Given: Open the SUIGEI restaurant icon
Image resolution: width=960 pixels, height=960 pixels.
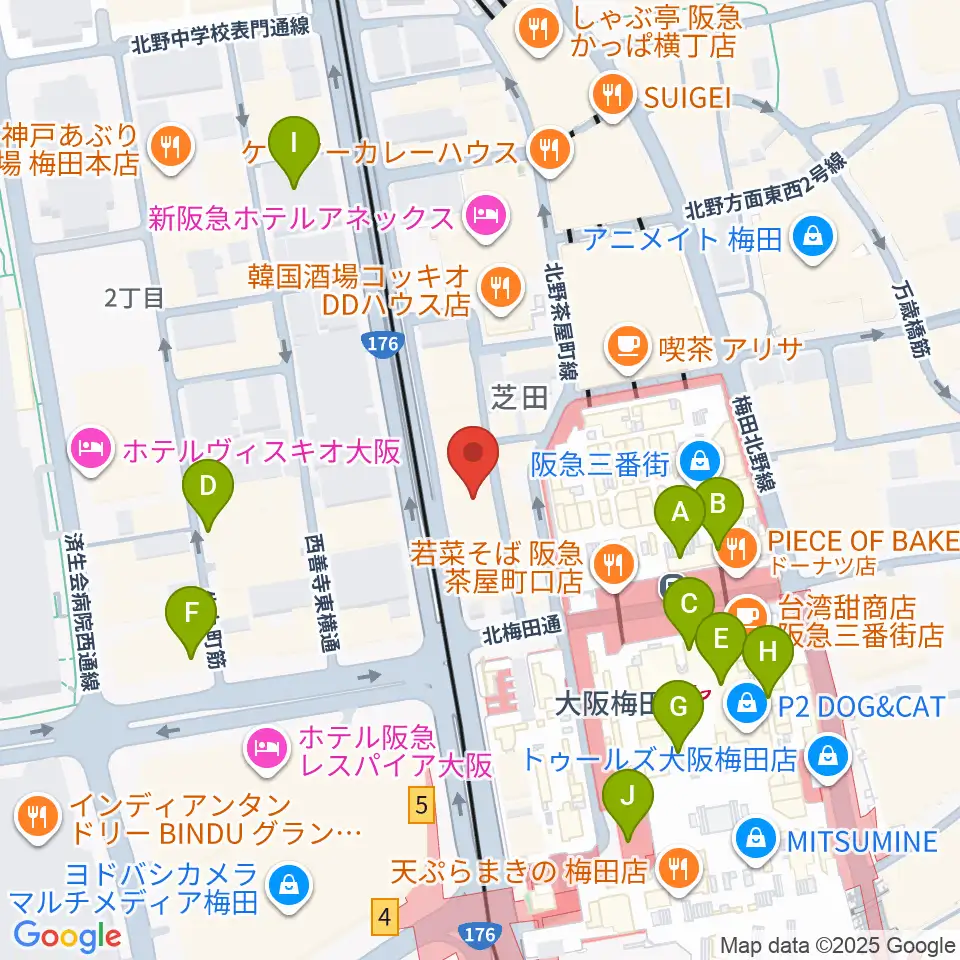Looking at the screenshot, I should [610, 96].
